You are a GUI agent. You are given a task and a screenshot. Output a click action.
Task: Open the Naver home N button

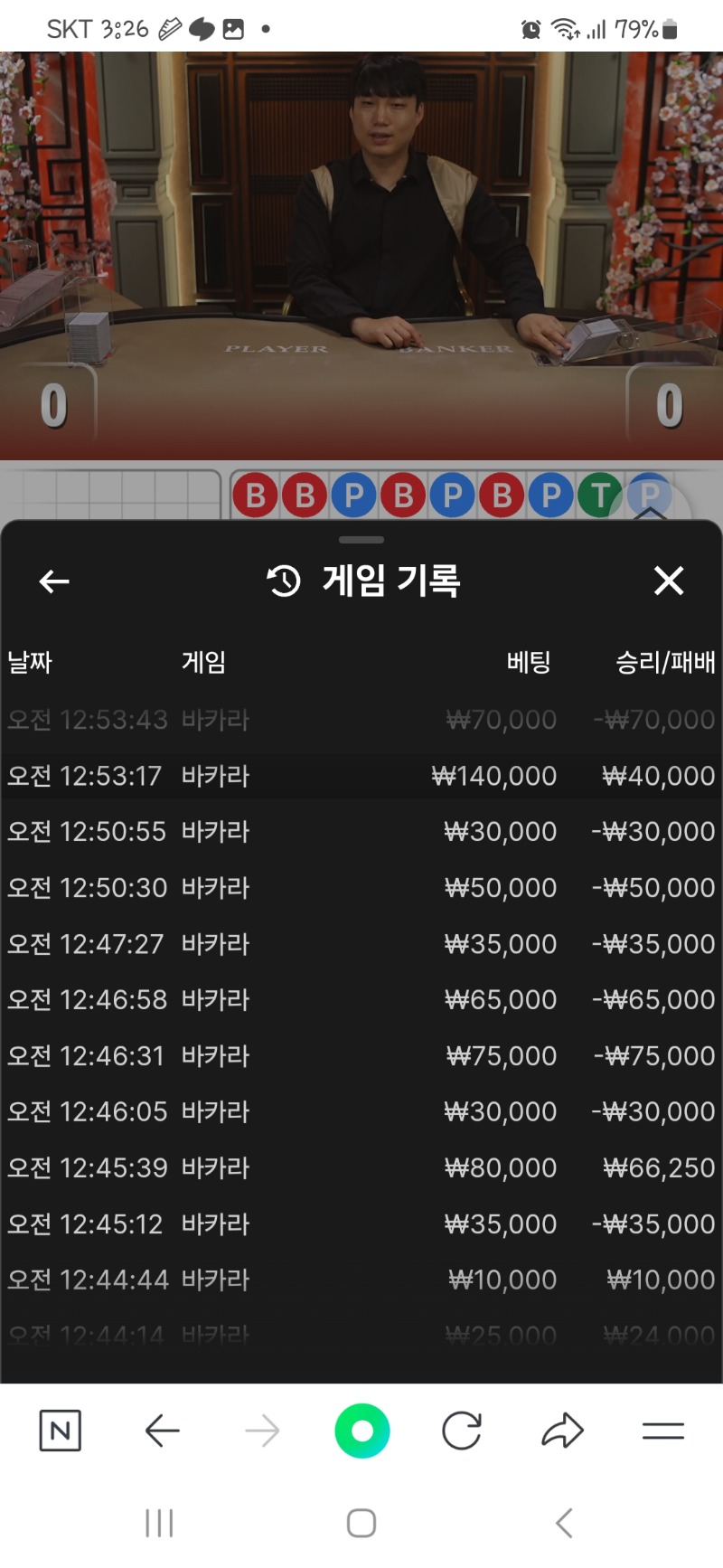coord(61,1431)
